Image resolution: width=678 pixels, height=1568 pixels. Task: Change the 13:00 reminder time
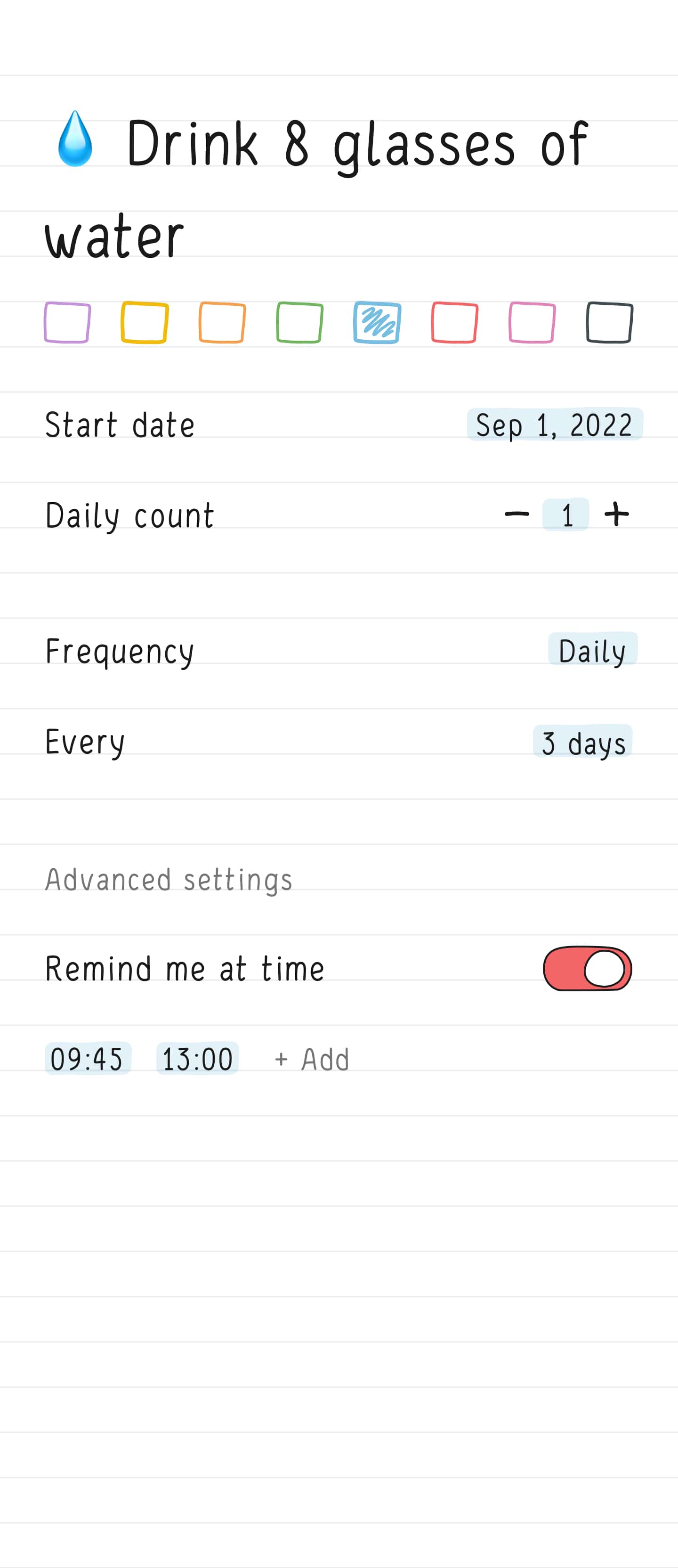click(x=198, y=1058)
